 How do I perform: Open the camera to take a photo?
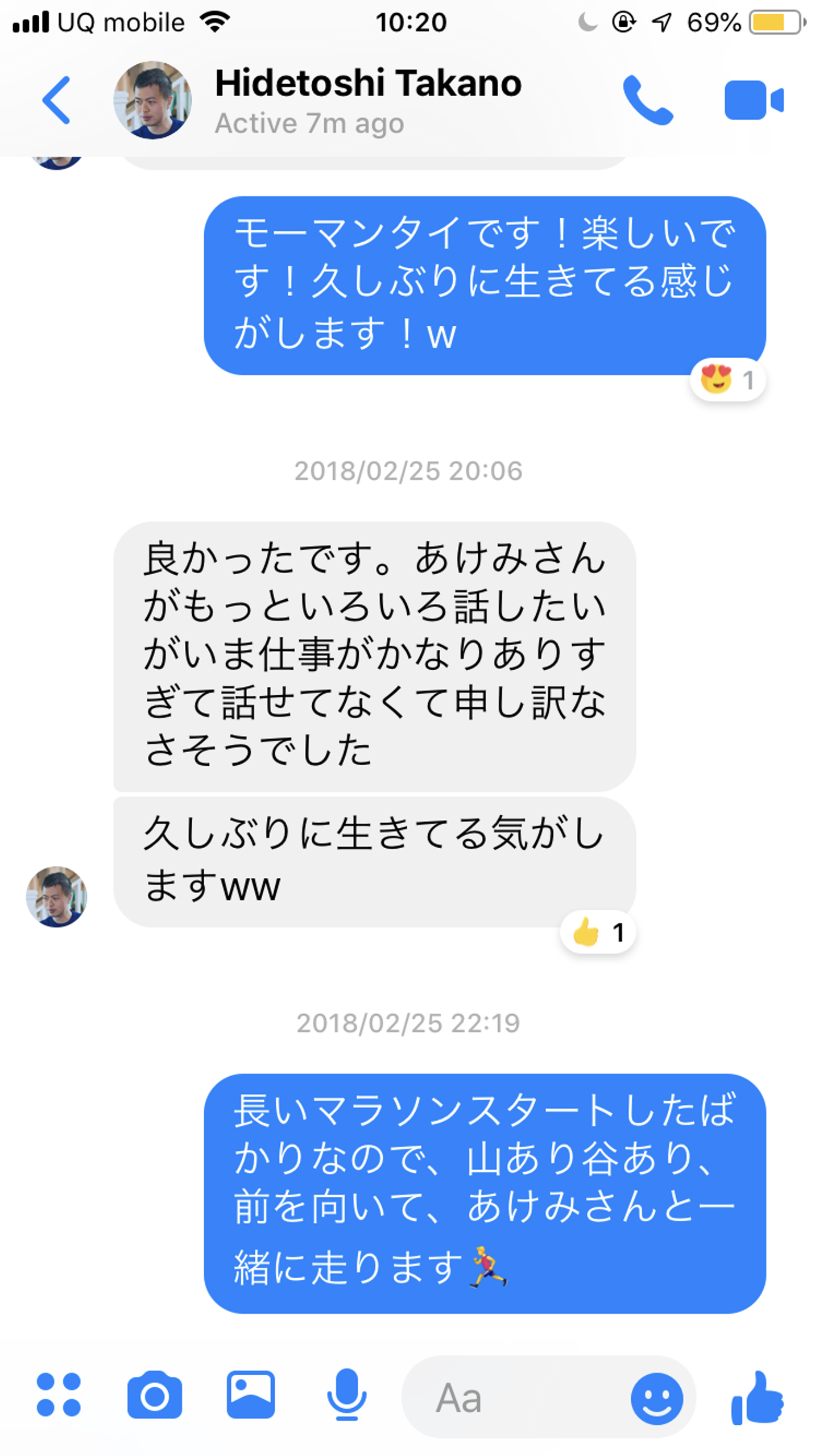[x=154, y=1394]
